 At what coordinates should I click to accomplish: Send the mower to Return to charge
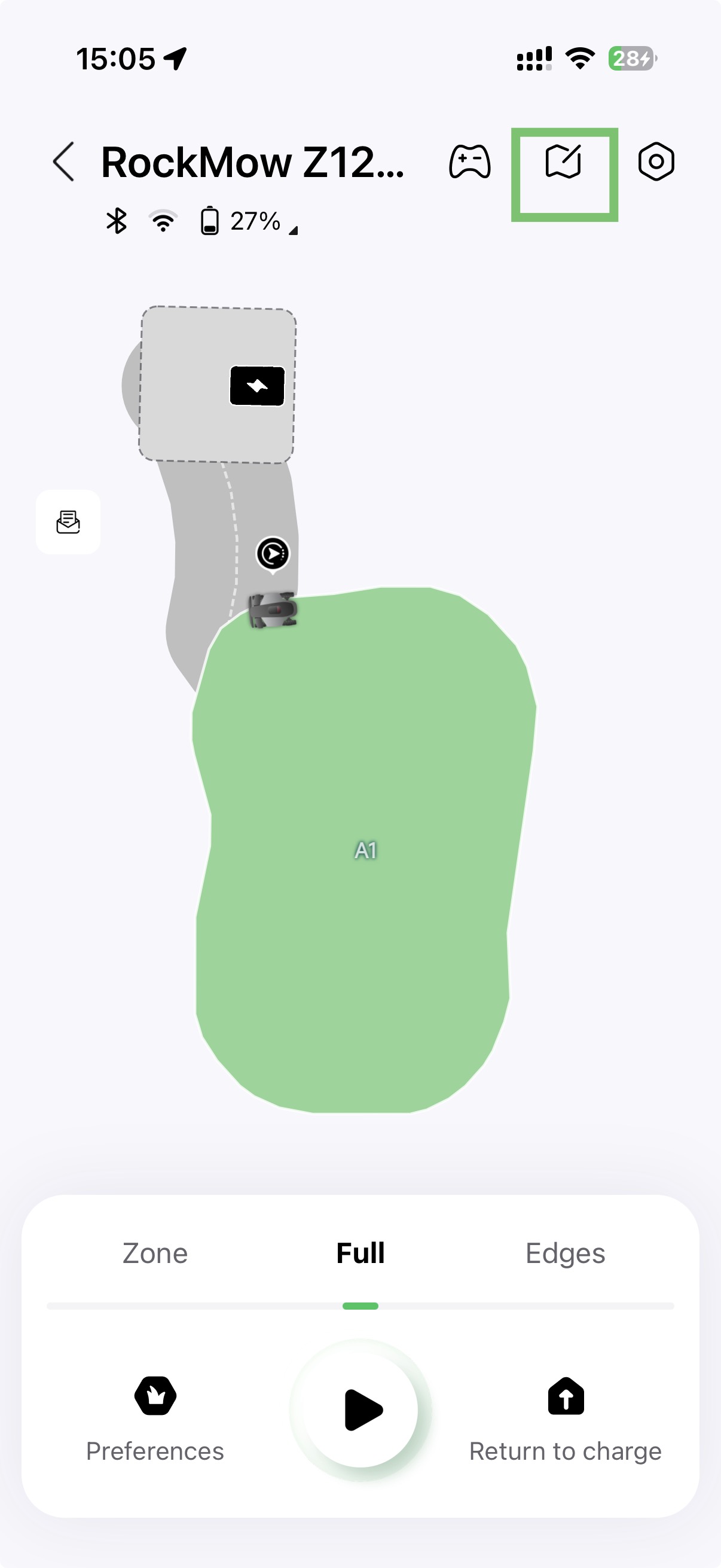click(565, 1420)
